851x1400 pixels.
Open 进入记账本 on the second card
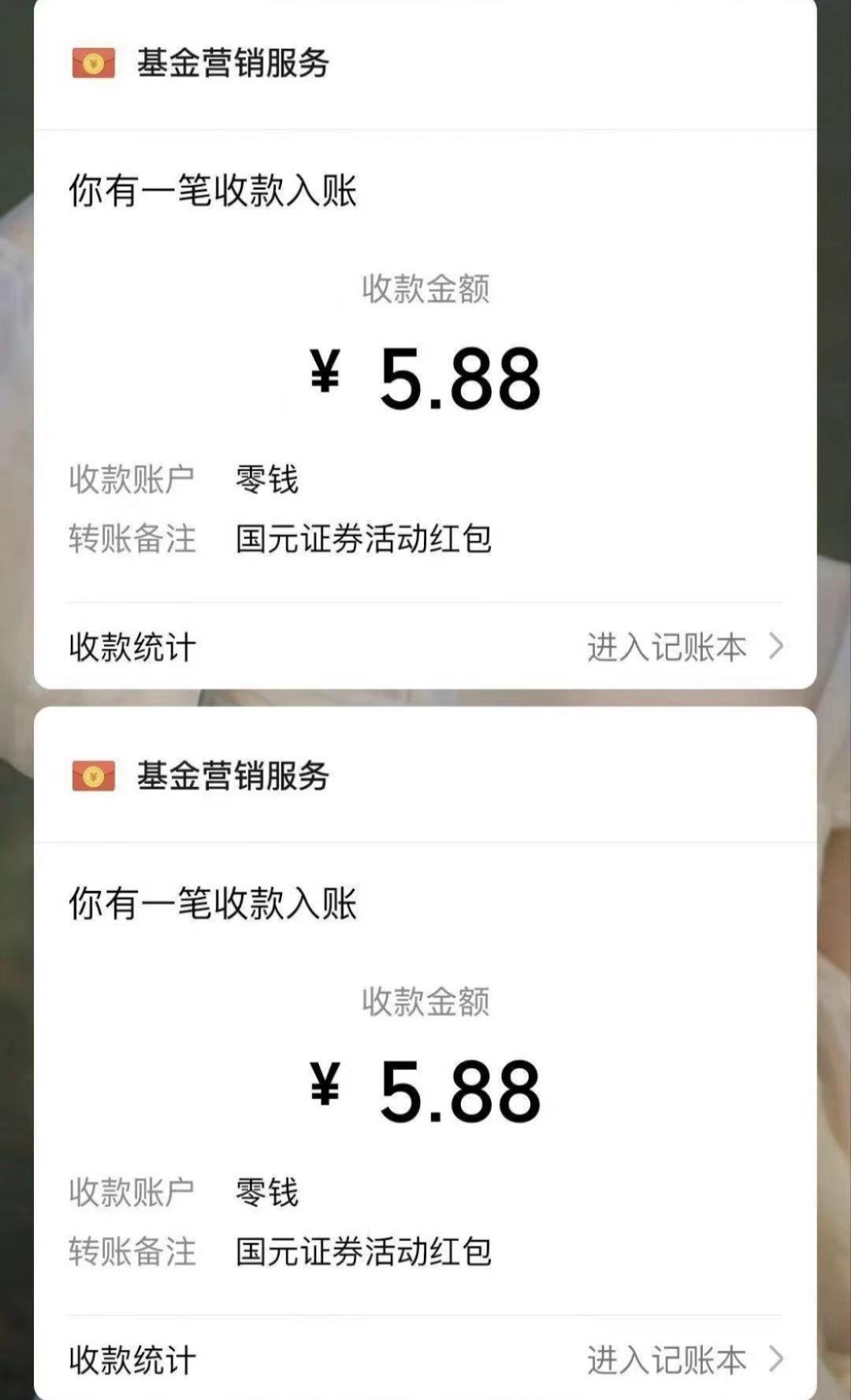pos(668,1359)
